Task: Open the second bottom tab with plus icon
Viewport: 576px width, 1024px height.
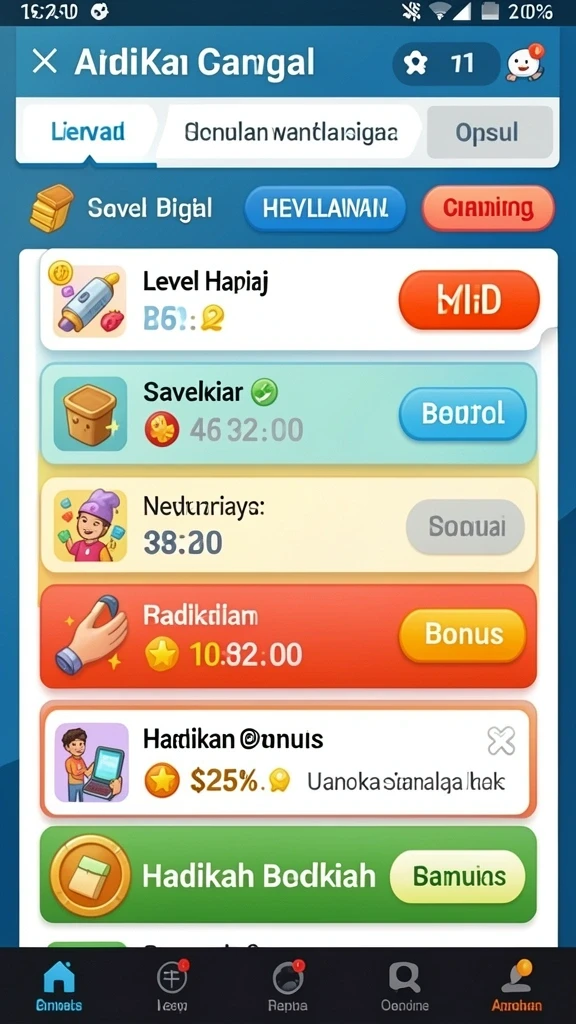Action: [172, 985]
